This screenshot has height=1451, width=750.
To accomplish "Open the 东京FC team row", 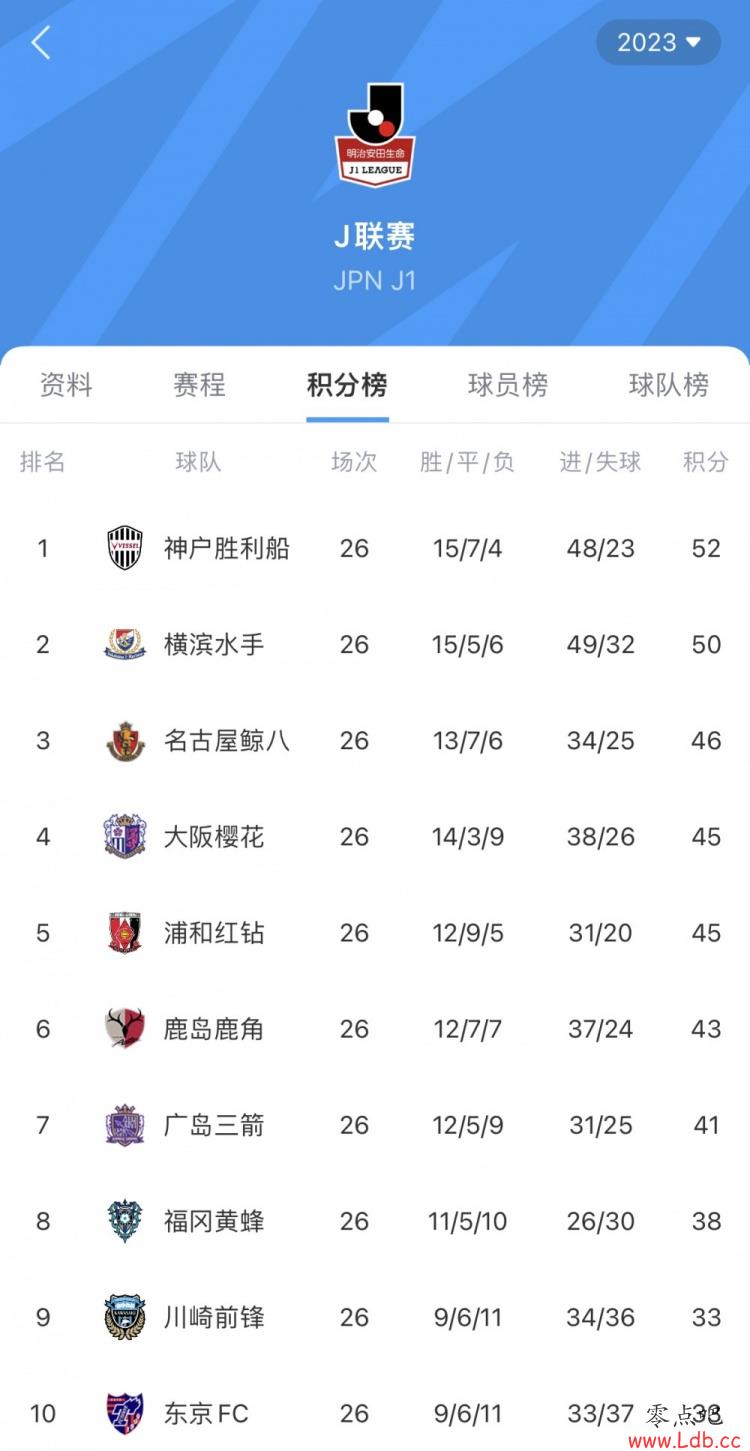I will click(x=375, y=1408).
